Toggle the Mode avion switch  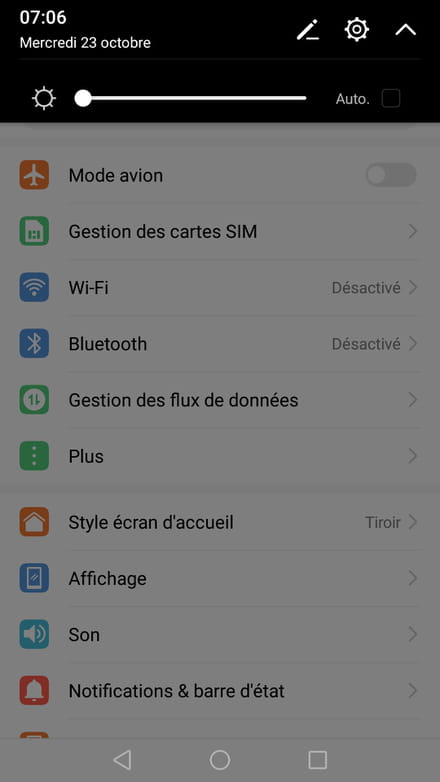391,175
